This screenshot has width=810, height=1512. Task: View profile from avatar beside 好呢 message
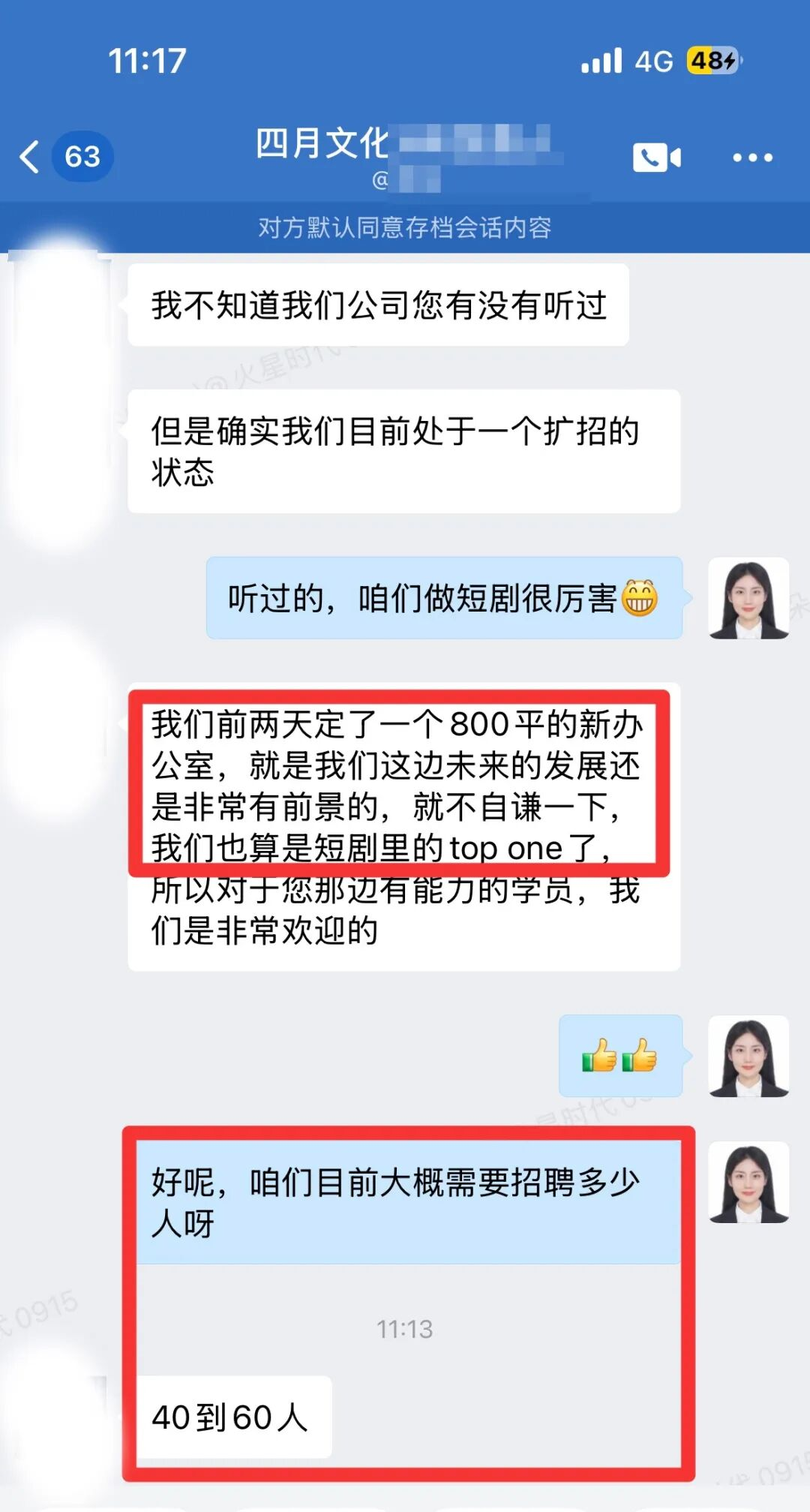pyautogui.click(x=748, y=1182)
